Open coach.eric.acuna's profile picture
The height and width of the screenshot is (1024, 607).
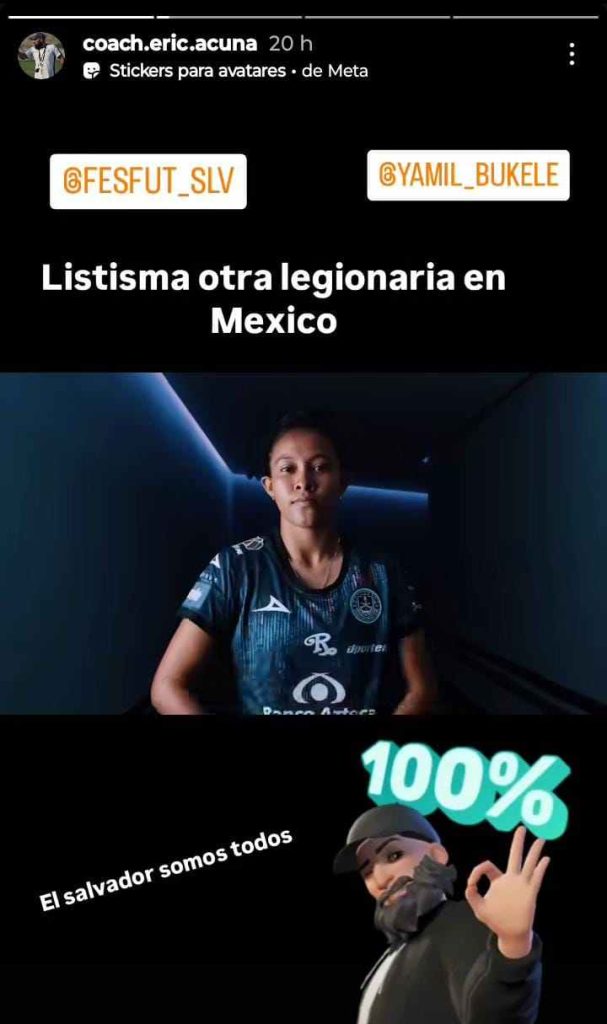click(41, 56)
